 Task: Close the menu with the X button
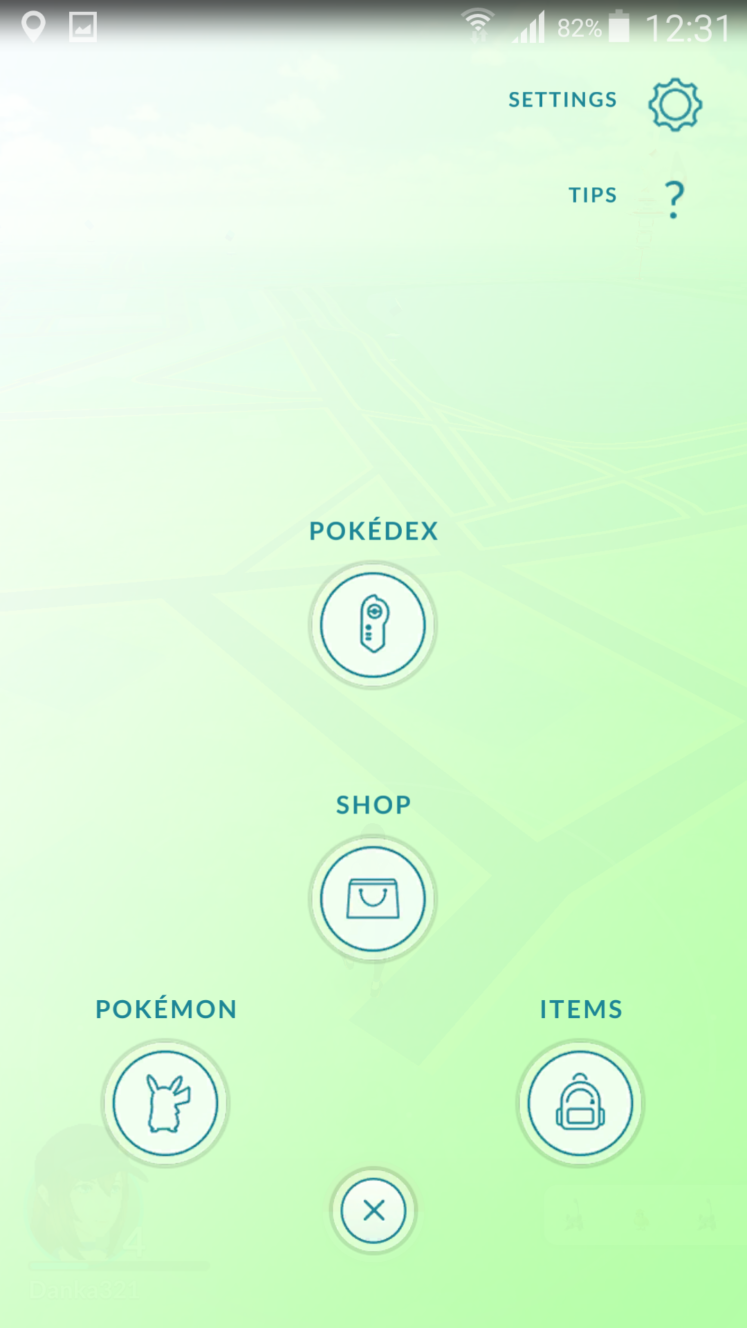pos(373,1211)
